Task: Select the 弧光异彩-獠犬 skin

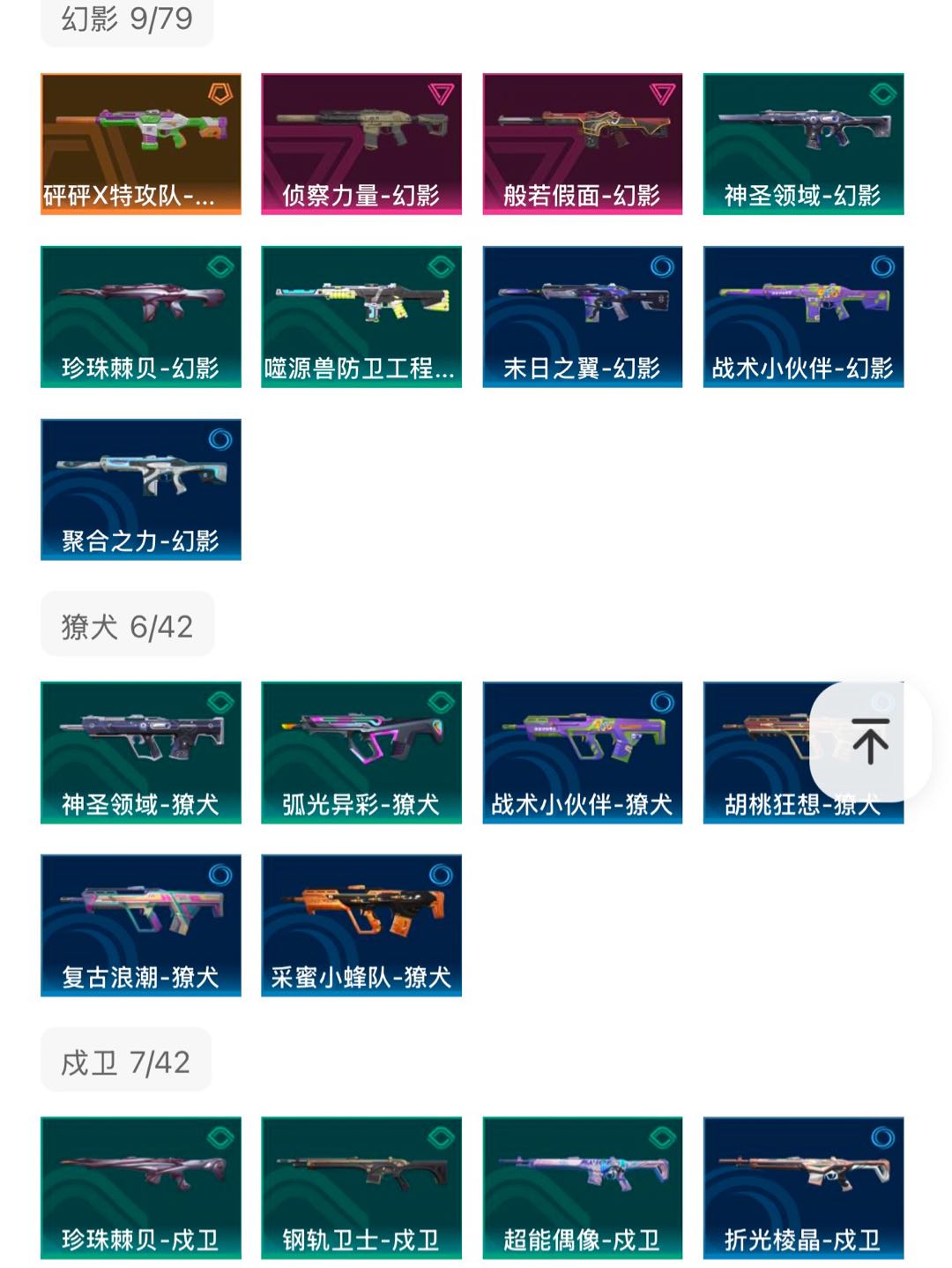Action: 361,752
